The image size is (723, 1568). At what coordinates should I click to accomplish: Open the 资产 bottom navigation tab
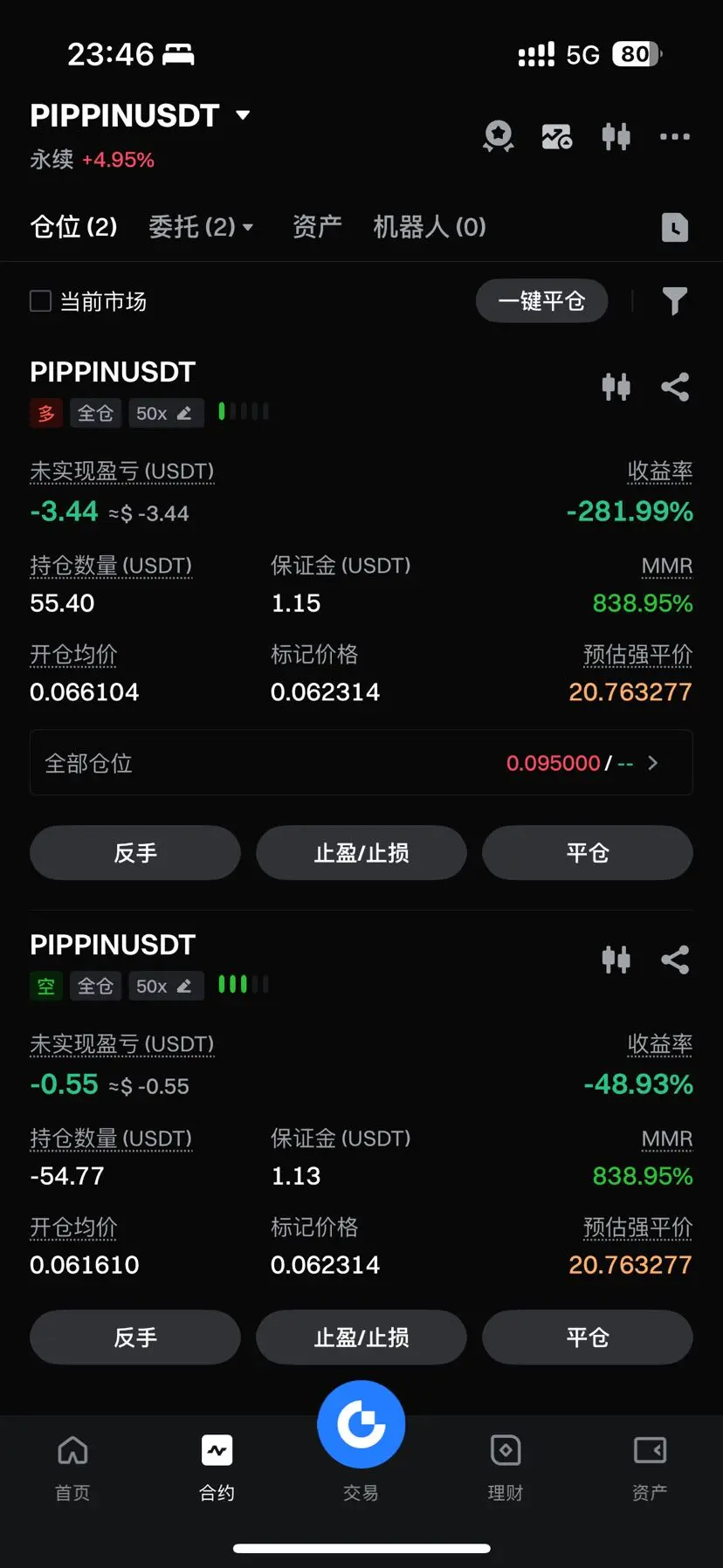click(650, 1468)
